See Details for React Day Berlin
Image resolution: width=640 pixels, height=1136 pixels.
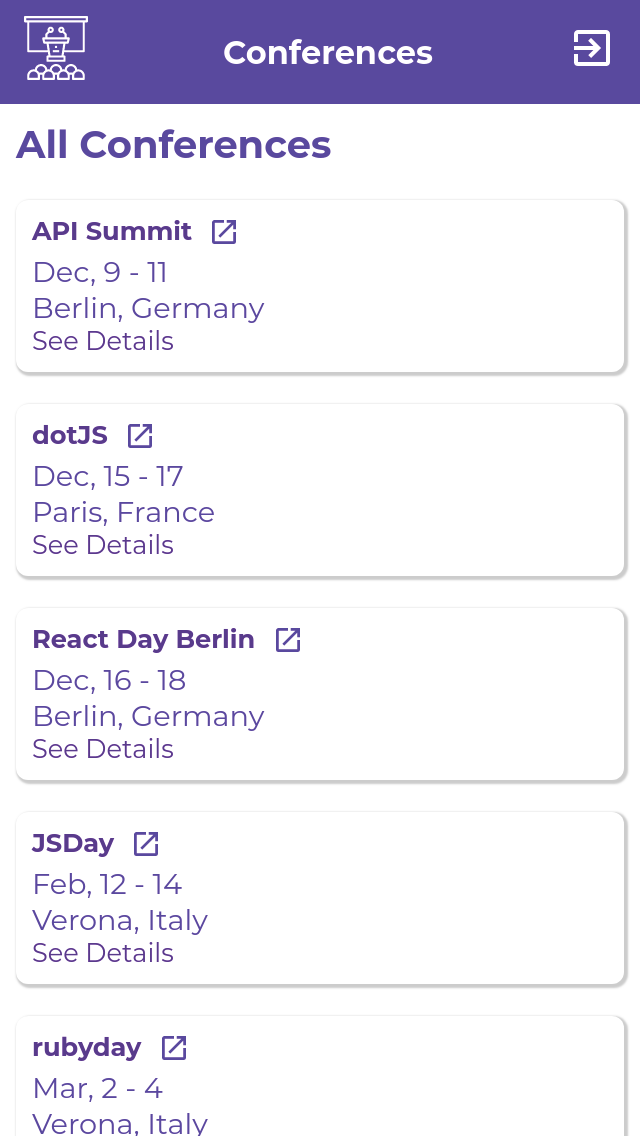point(103,749)
